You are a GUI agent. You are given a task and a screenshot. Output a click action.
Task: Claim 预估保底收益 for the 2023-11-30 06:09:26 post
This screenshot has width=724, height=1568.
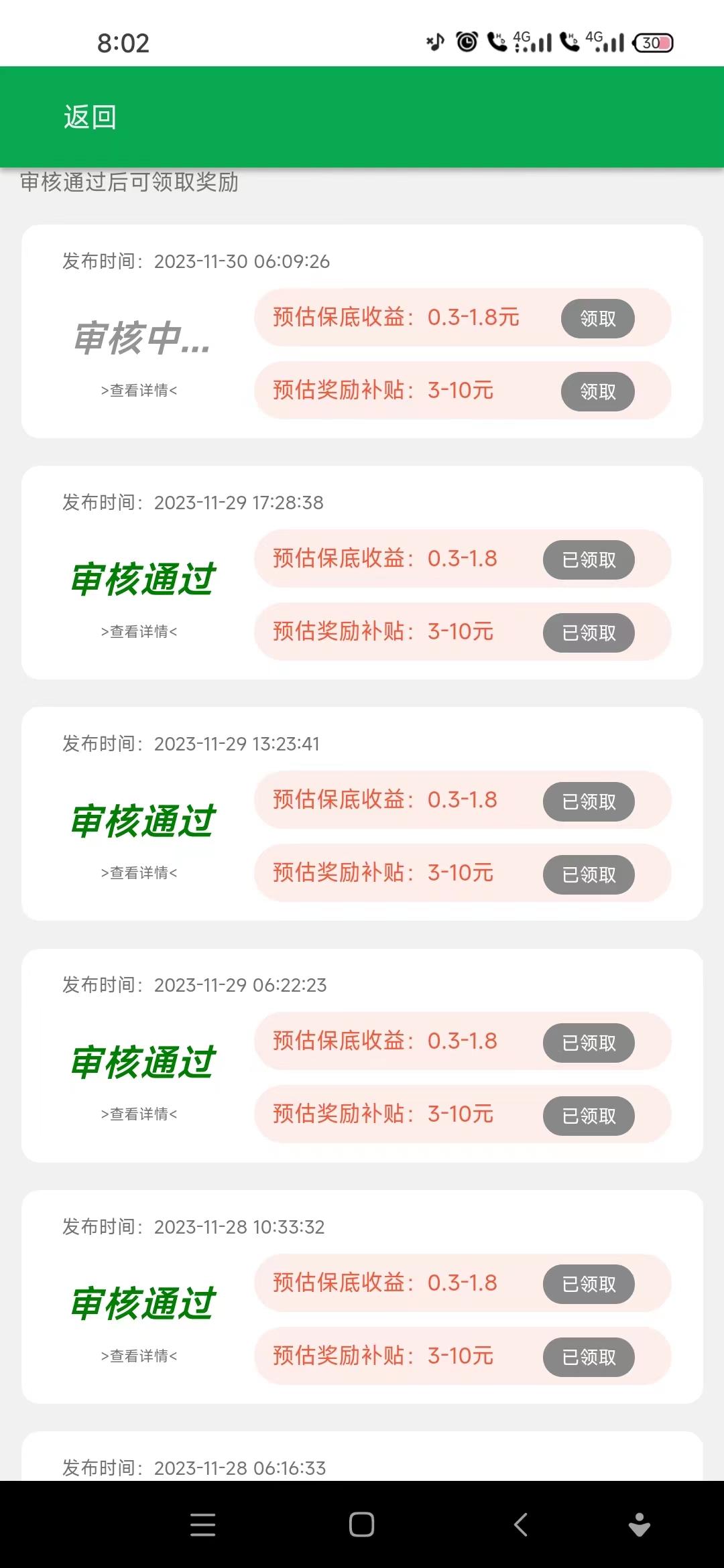[597, 318]
